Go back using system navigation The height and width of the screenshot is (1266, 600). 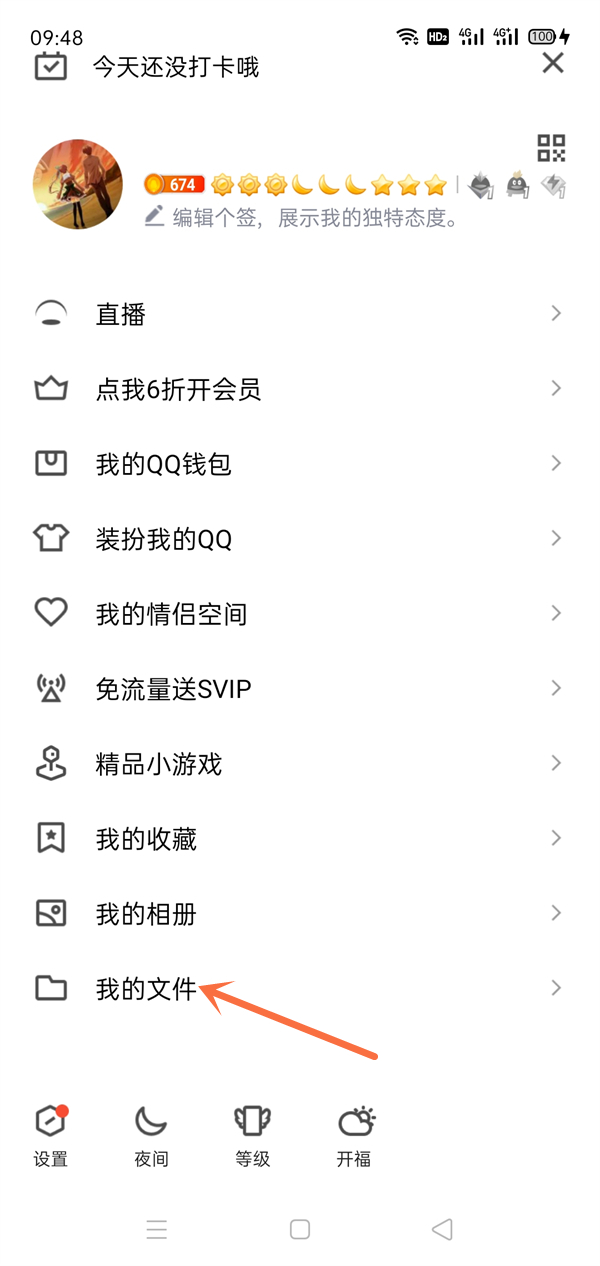click(442, 1229)
